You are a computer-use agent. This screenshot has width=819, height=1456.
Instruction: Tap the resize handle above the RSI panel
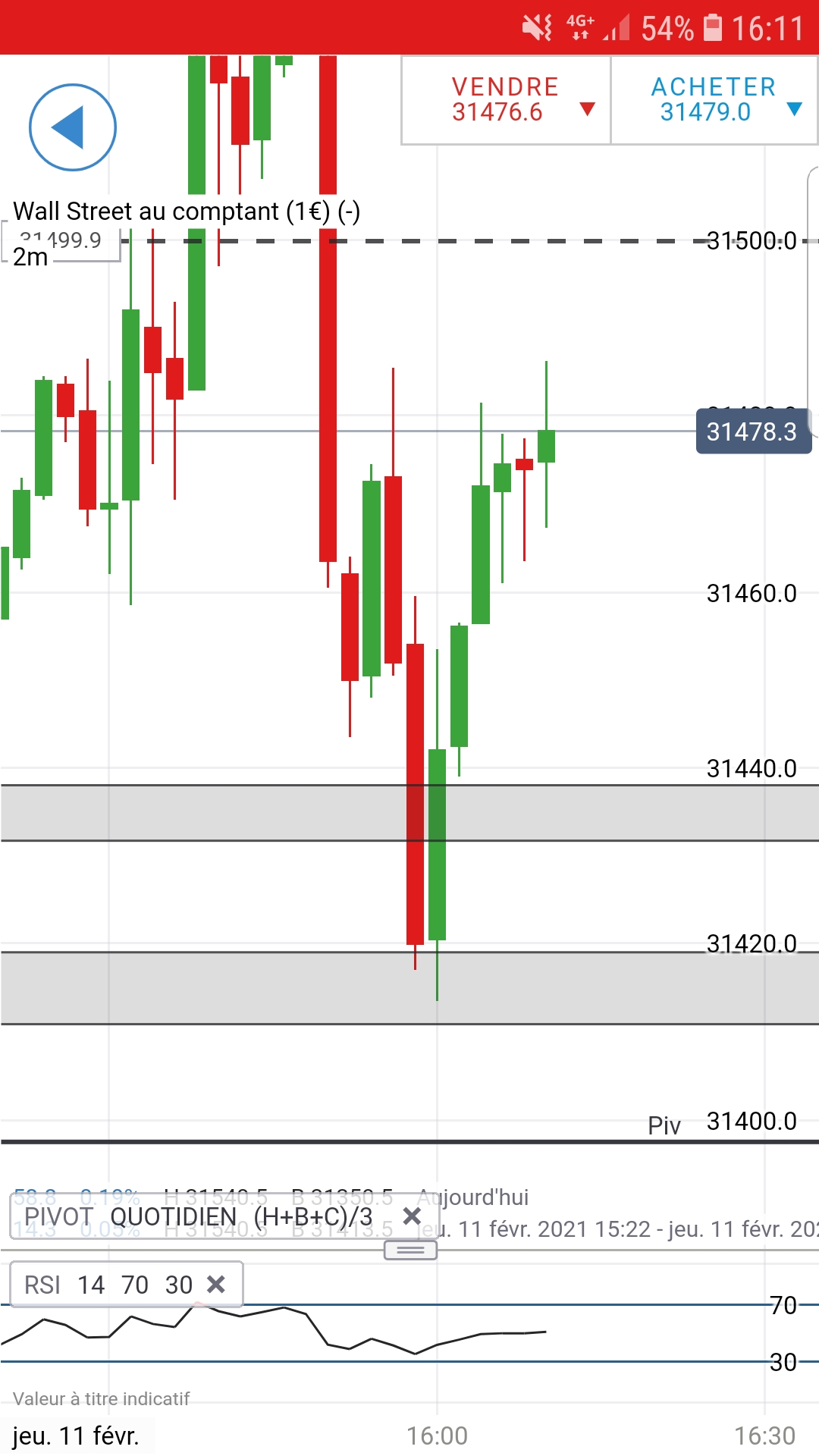410,1250
